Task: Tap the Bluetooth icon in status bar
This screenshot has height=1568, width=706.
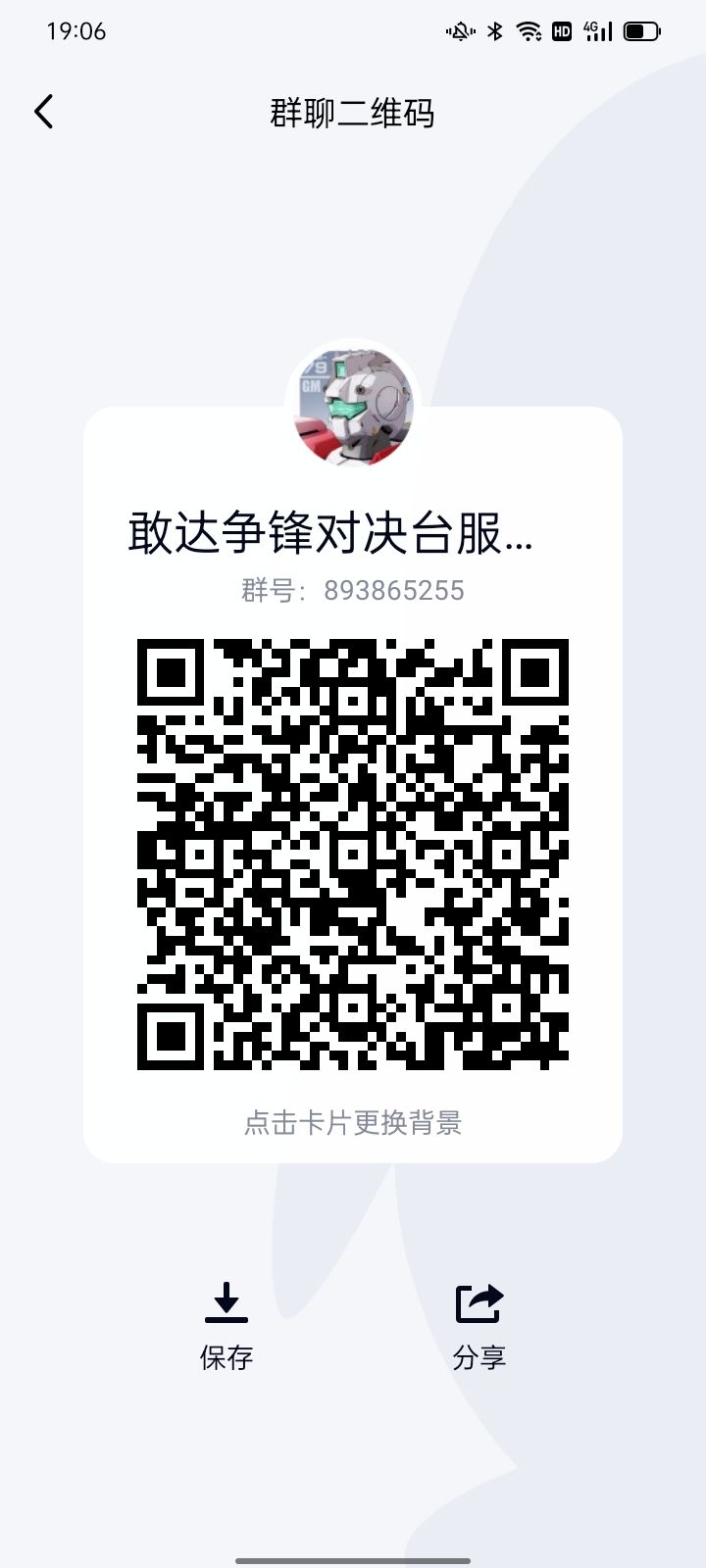Action: pos(493,31)
